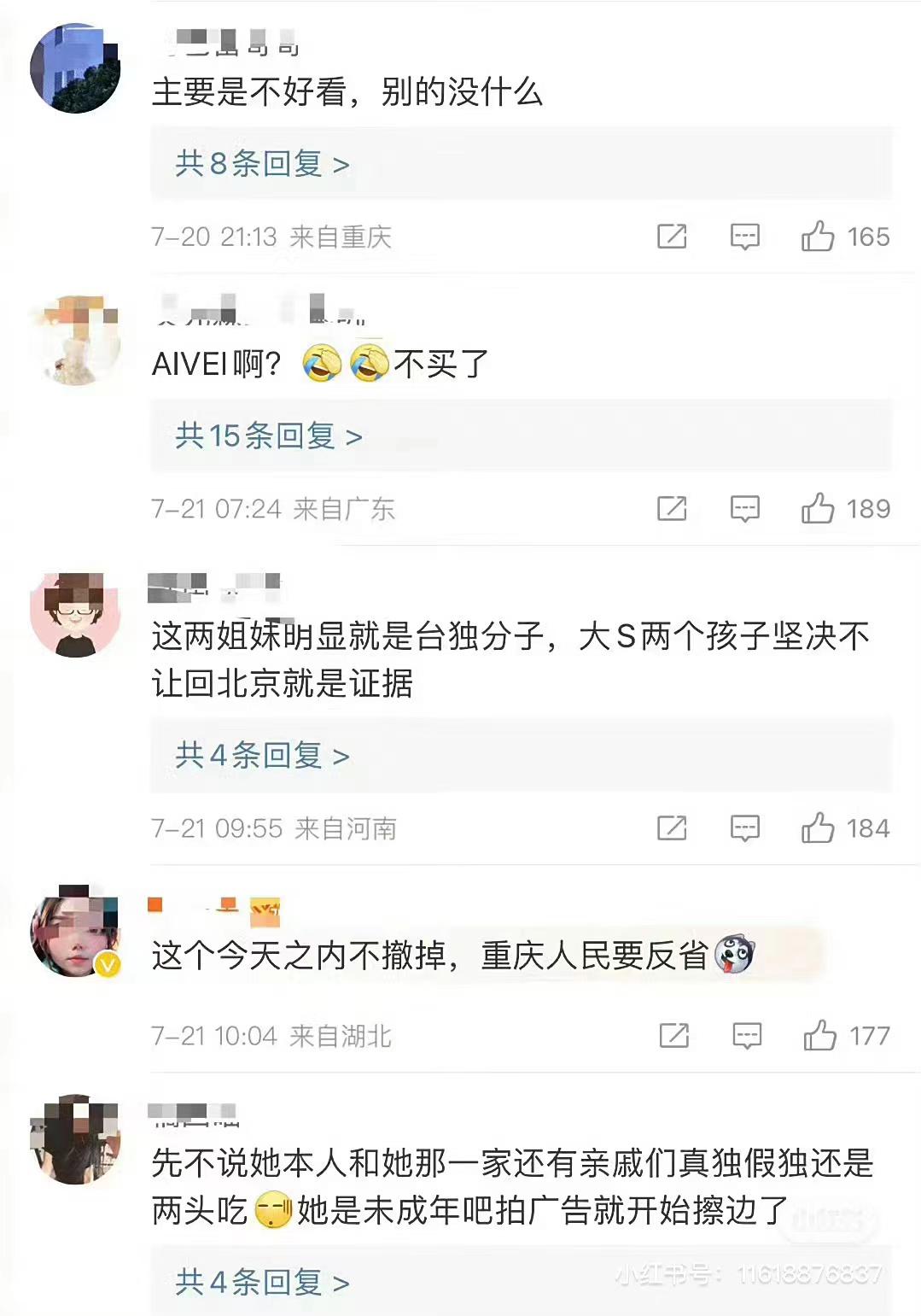This screenshot has height=1316, width=921.
Task: Like the 7-21 10:04 comment
Action: pyautogui.click(x=819, y=1036)
